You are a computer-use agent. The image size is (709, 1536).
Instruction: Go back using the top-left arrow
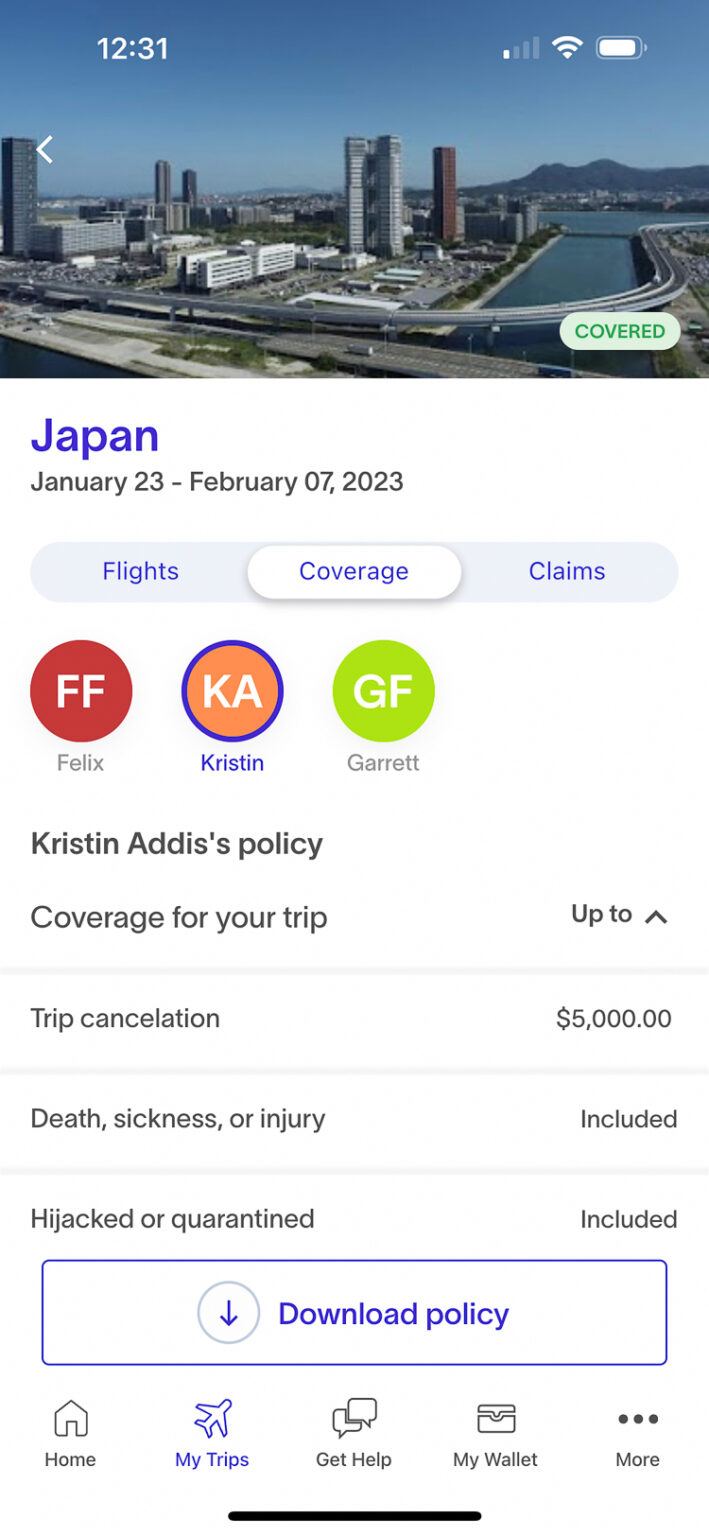pos(44,150)
